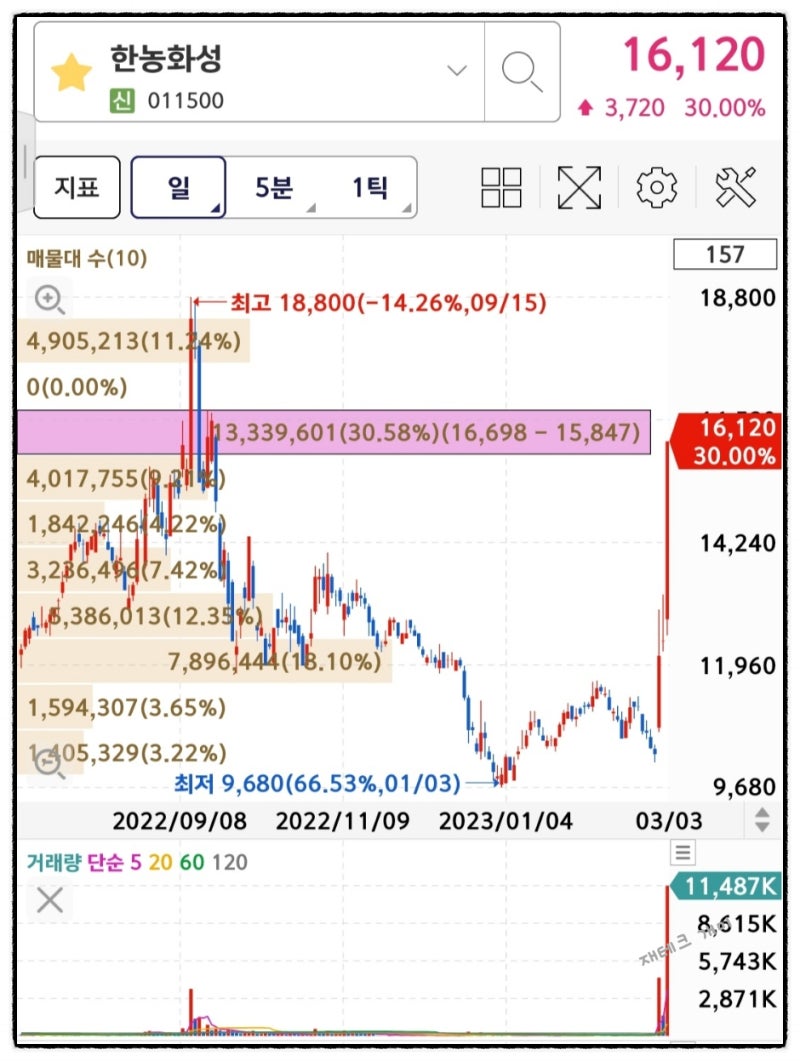Open the volume panel hamburger menu
800x1061 pixels.
pyautogui.click(x=681, y=851)
